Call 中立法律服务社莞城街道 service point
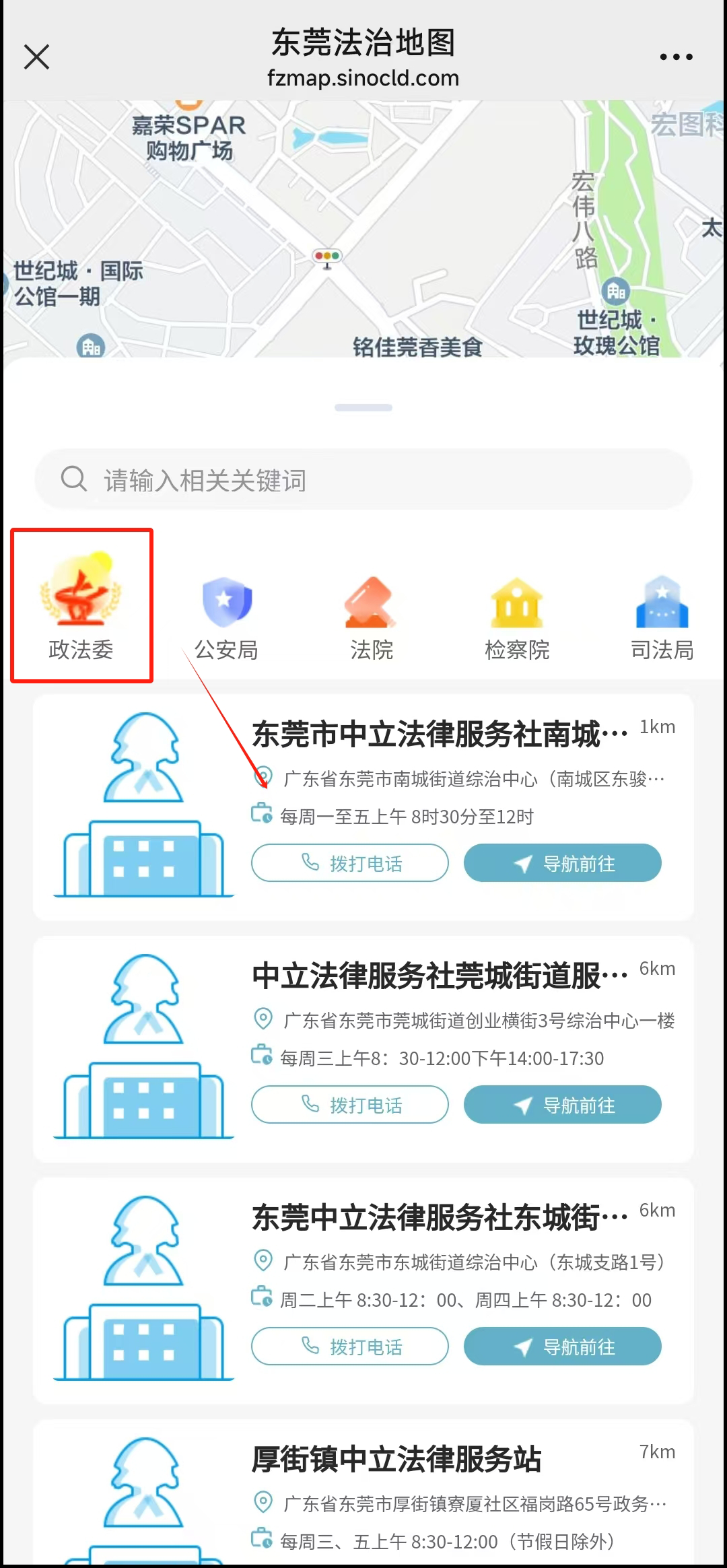 350,1105
